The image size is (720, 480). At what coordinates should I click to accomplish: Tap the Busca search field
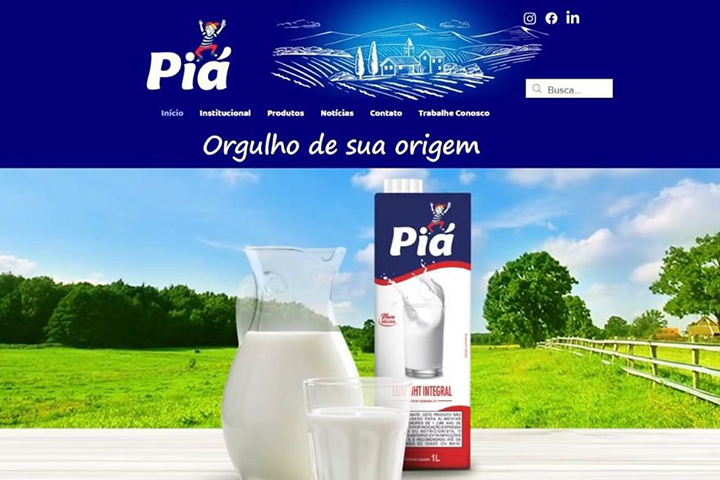tap(577, 89)
